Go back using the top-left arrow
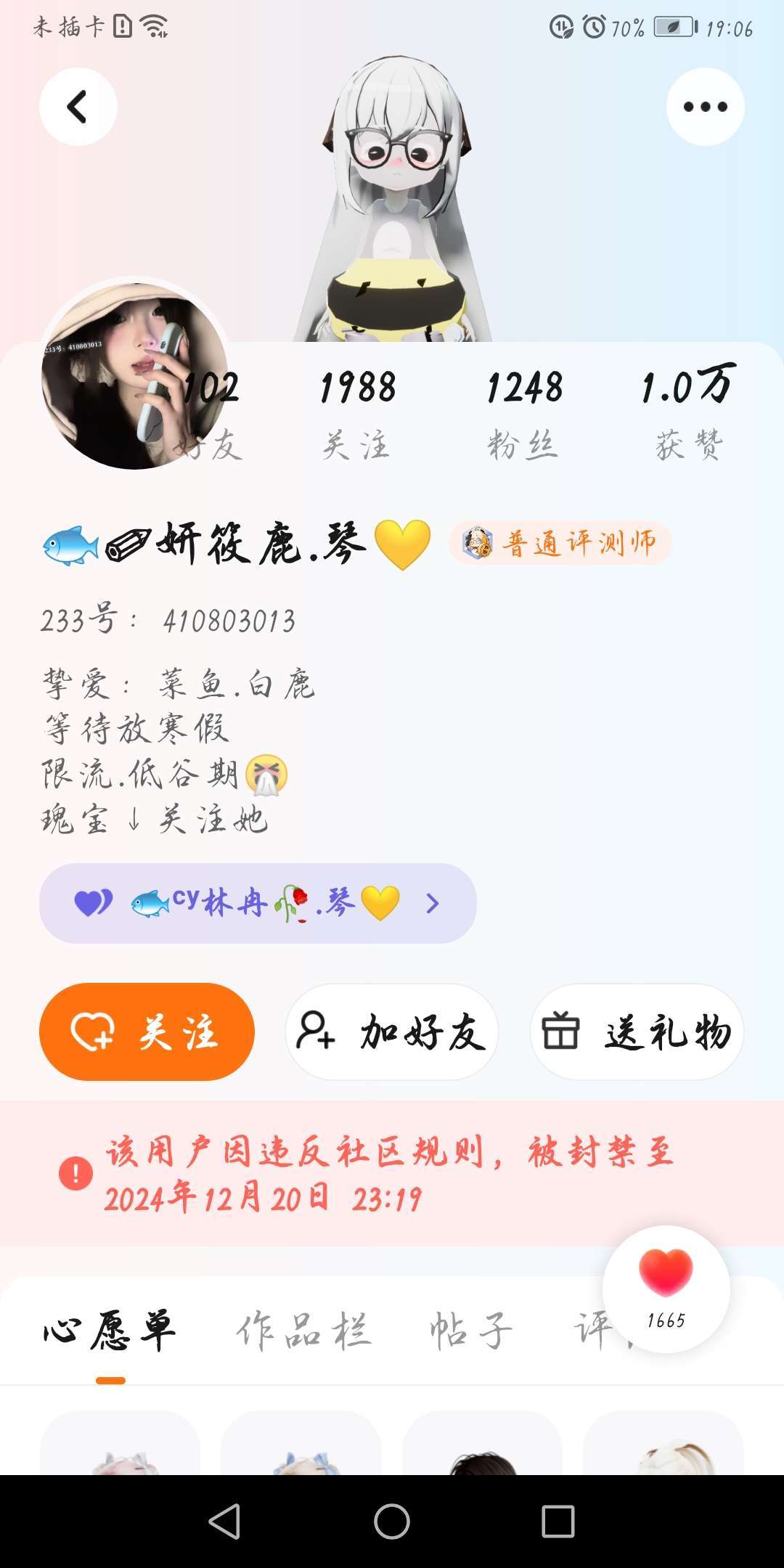The image size is (784, 1568). click(78, 107)
